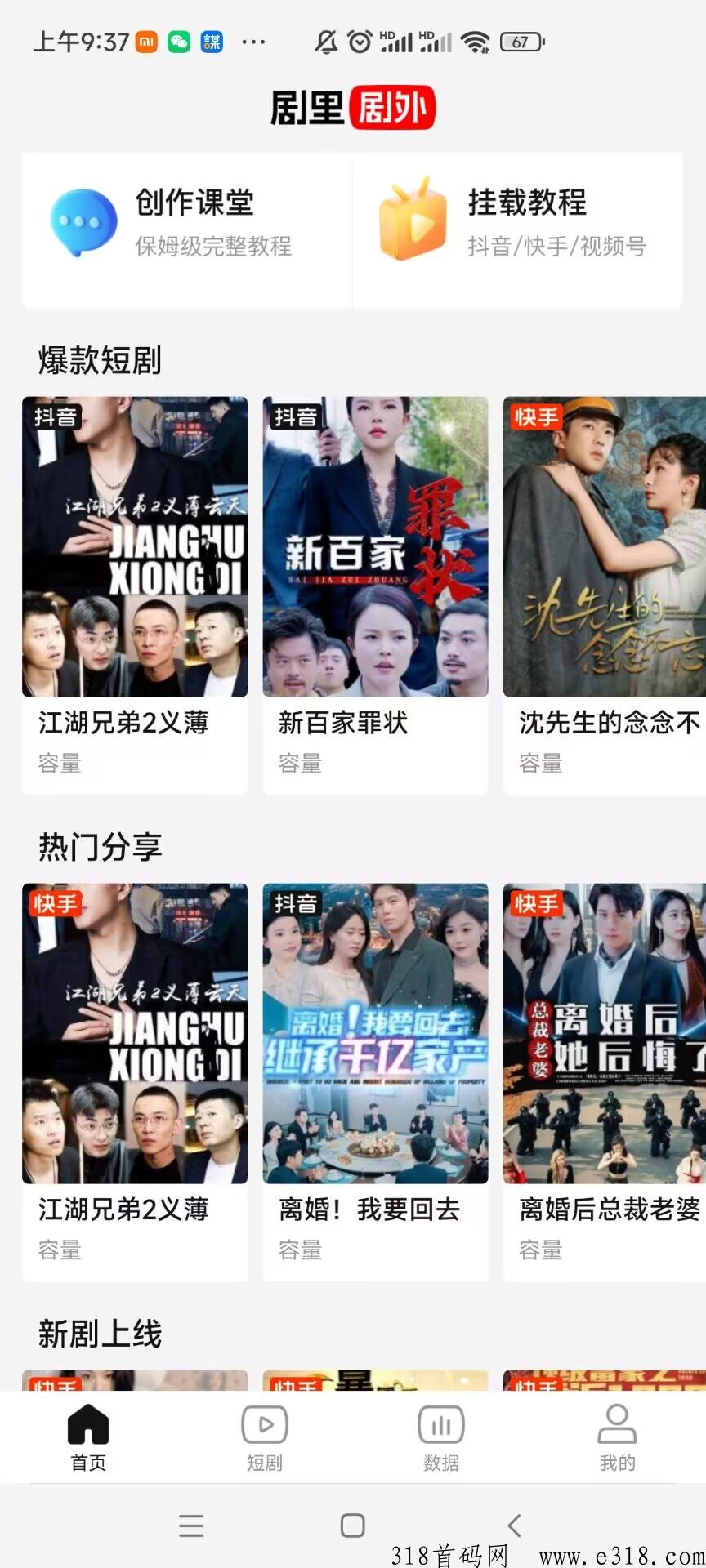
Task: Open the 短剧 dramas section icon
Action: coord(264,1423)
